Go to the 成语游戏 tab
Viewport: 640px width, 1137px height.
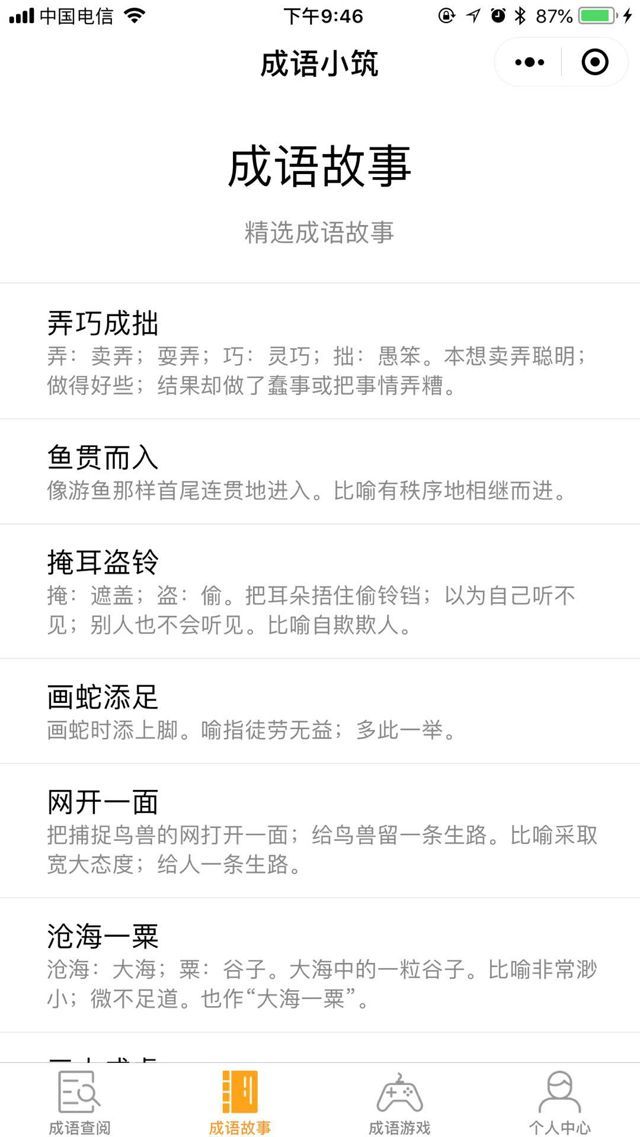[399, 1101]
